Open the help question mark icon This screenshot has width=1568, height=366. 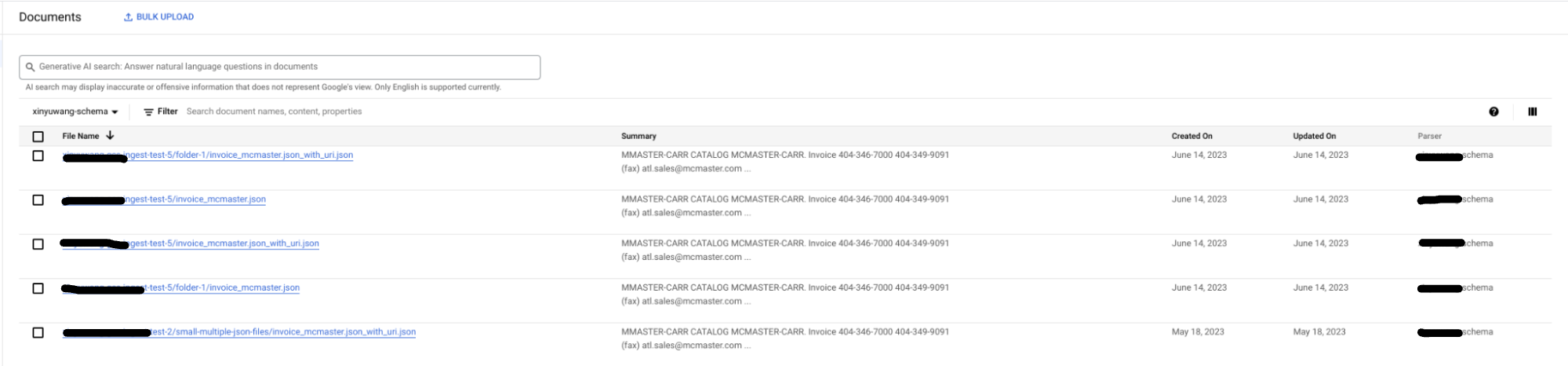click(1493, 112)
